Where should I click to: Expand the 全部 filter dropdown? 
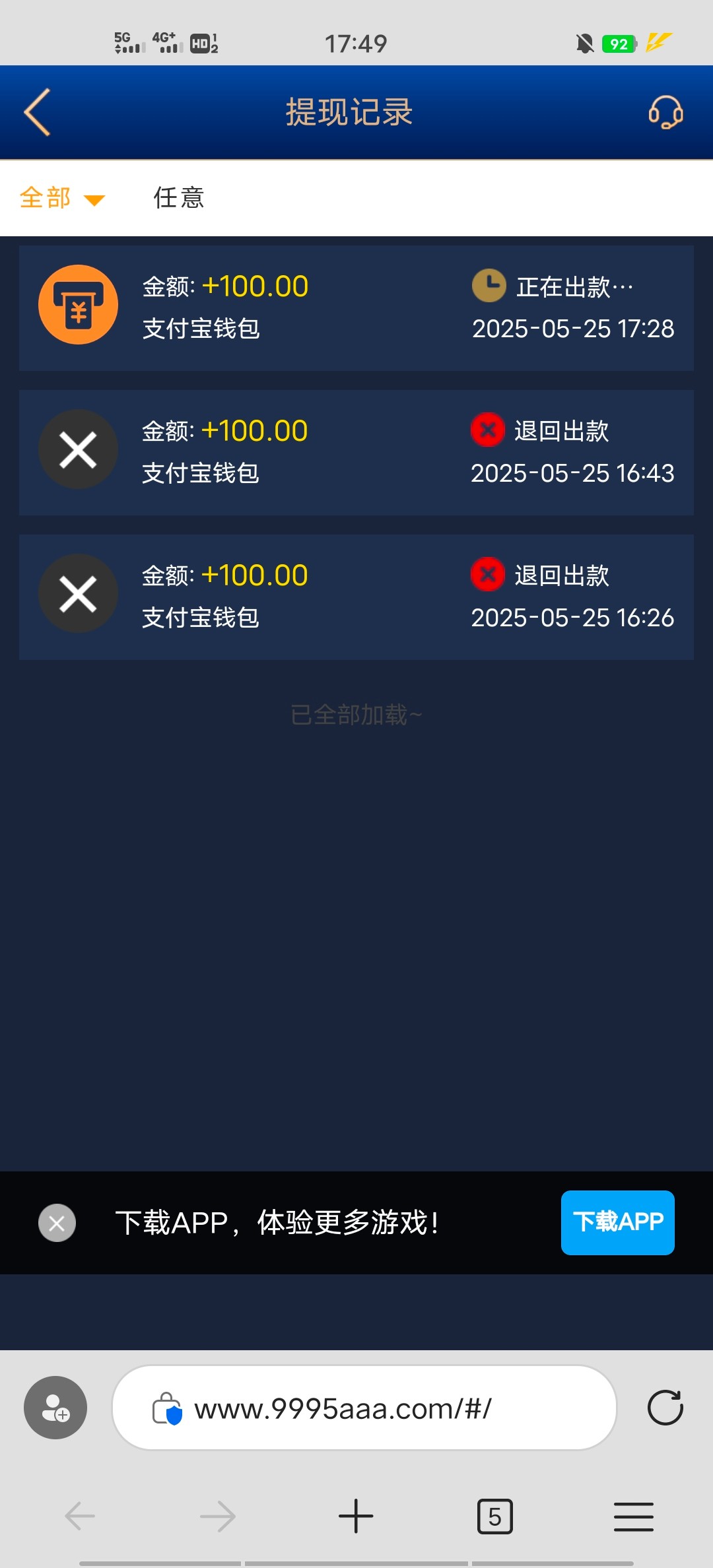click(x=62, y=198)
